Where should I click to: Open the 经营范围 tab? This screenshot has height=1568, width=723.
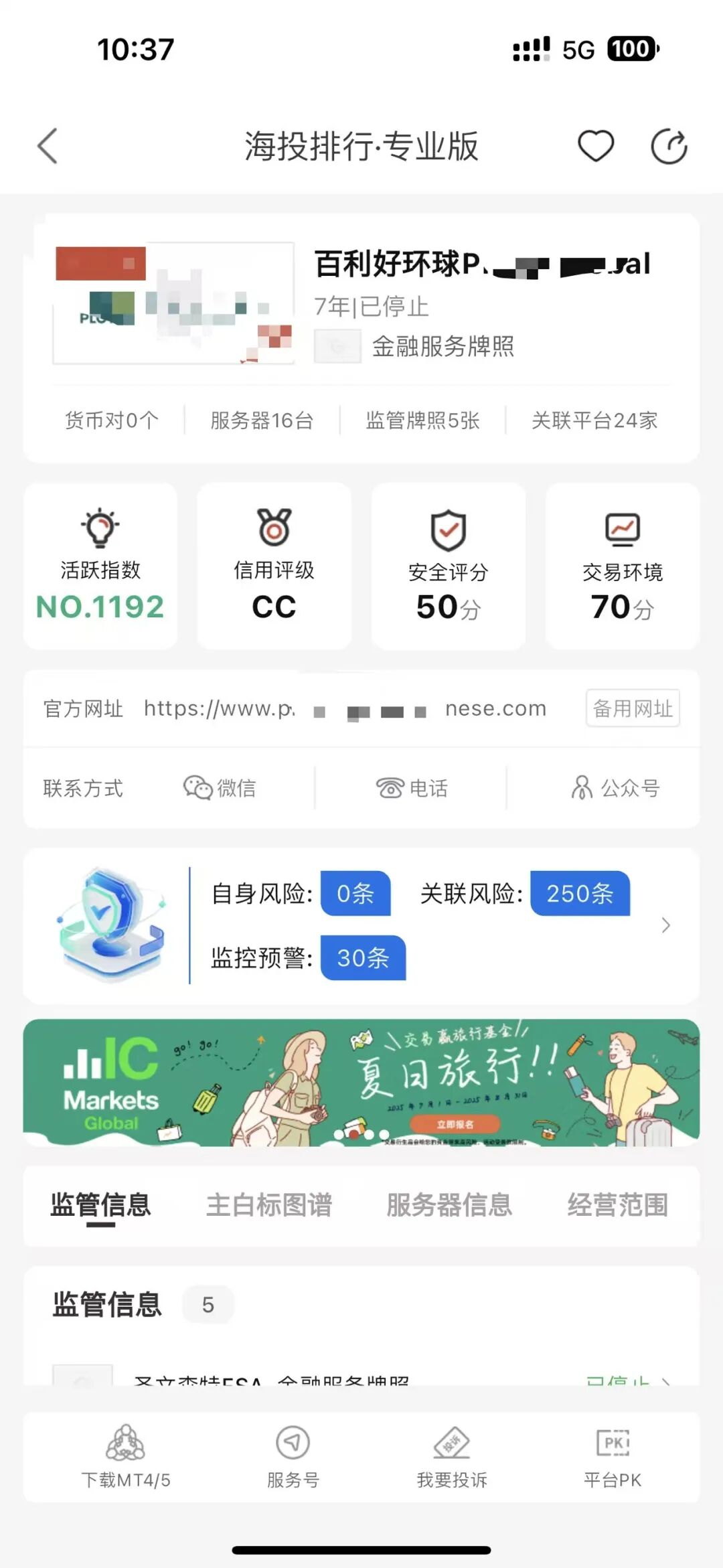[617, 1204]
